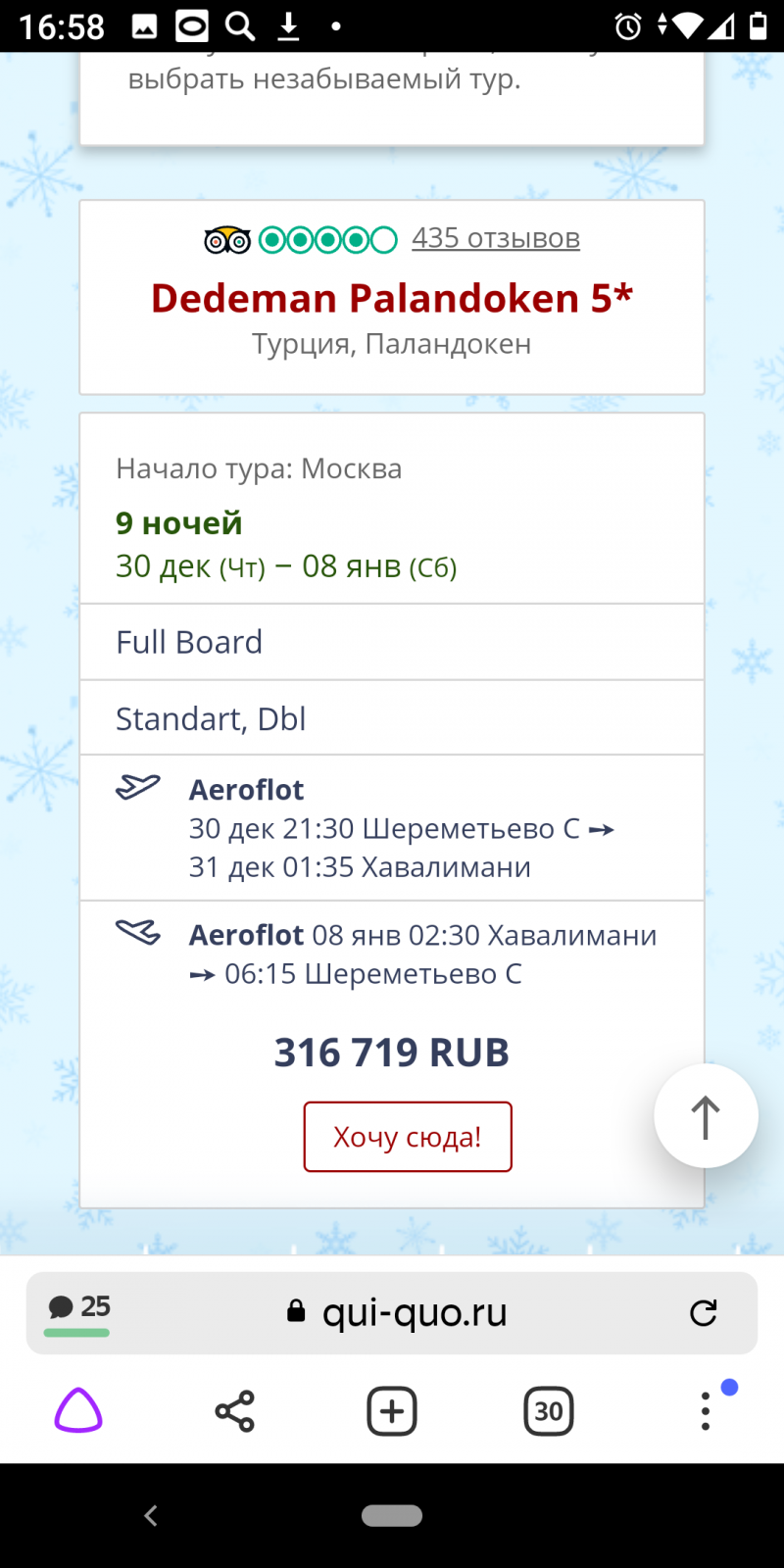The height and width of the screenshot is (1568, 784).
Task: Open the 25 comments counter
Action: pos(78,1311)
